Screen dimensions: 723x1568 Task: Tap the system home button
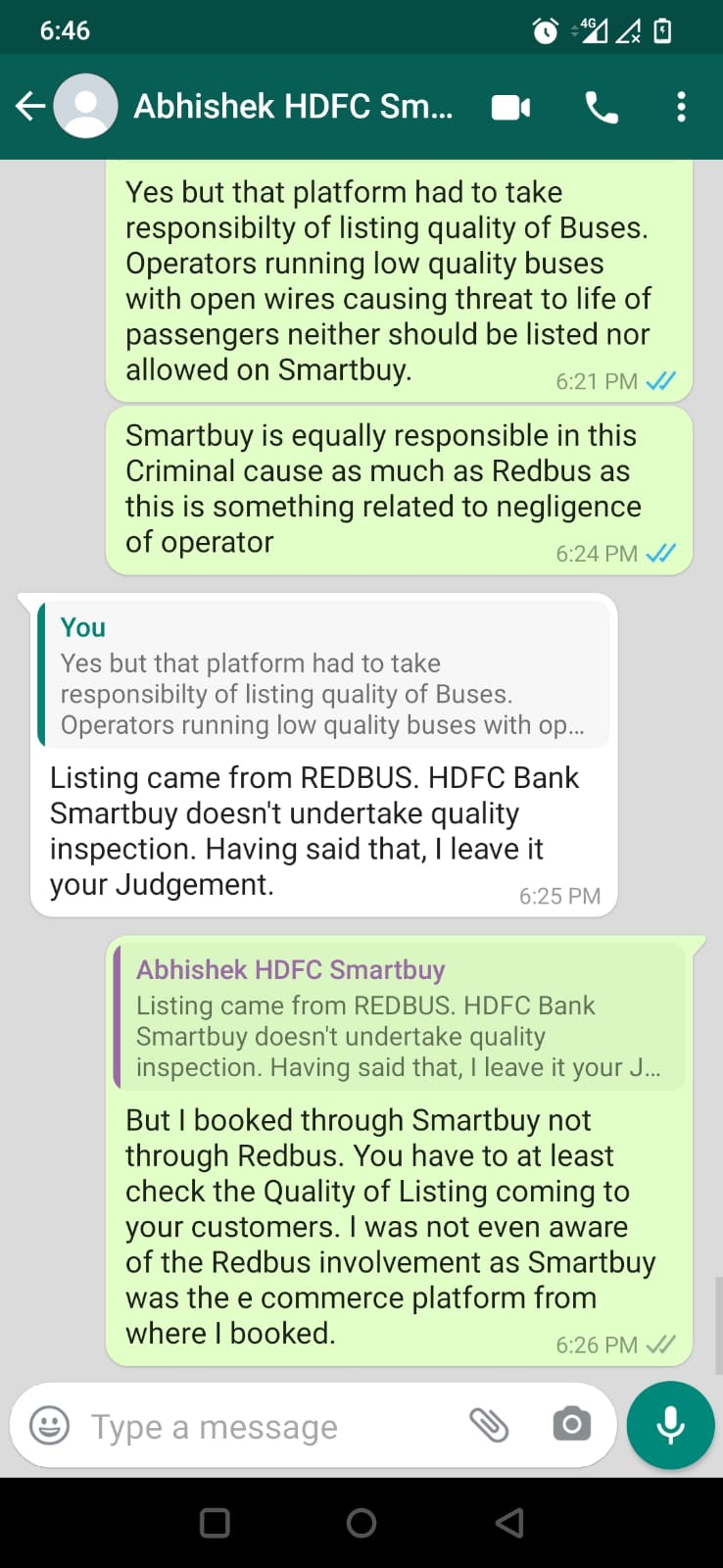(361, 1523)
